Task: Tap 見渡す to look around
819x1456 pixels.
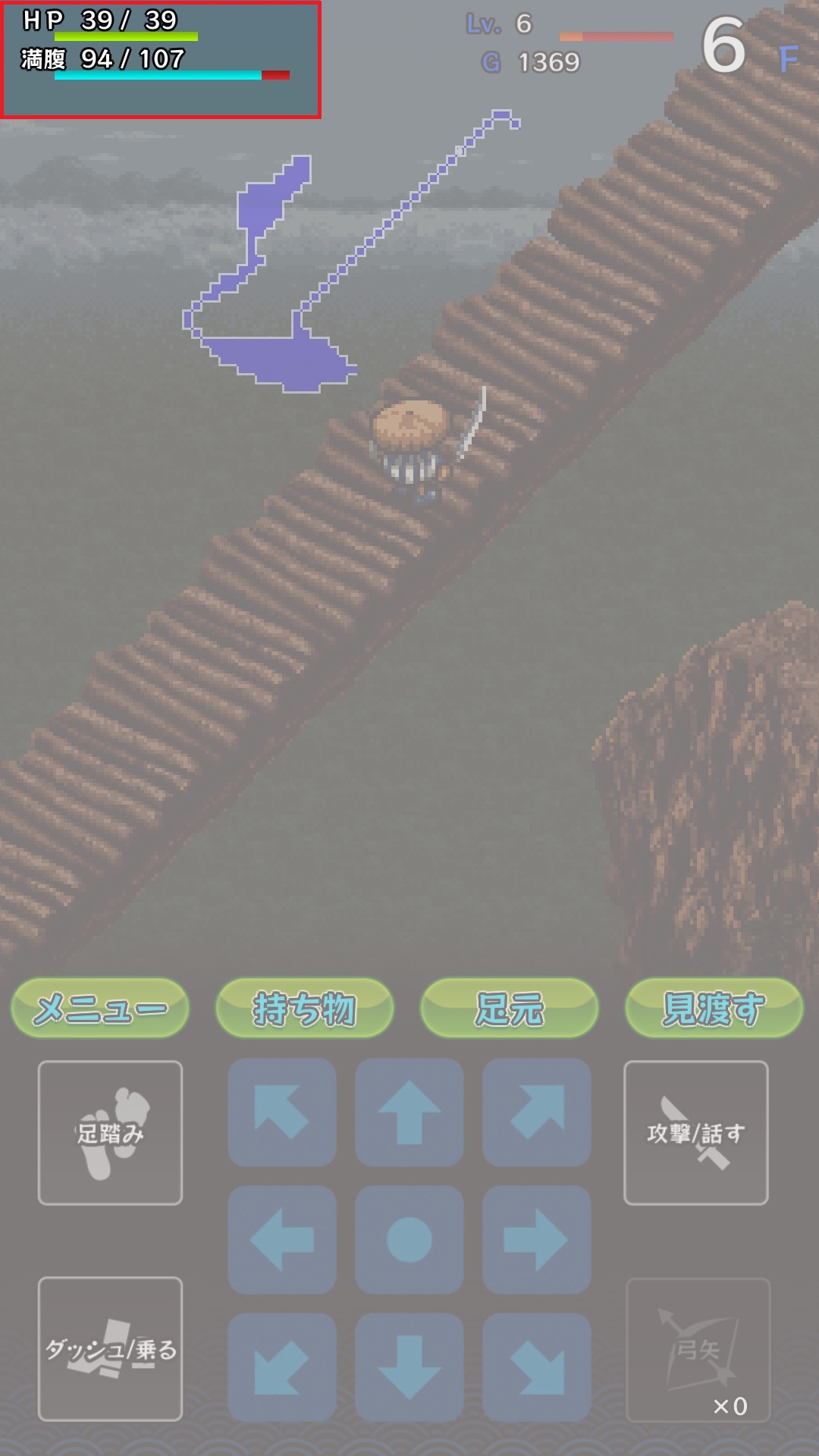Action: click(x=714, y=1009)
